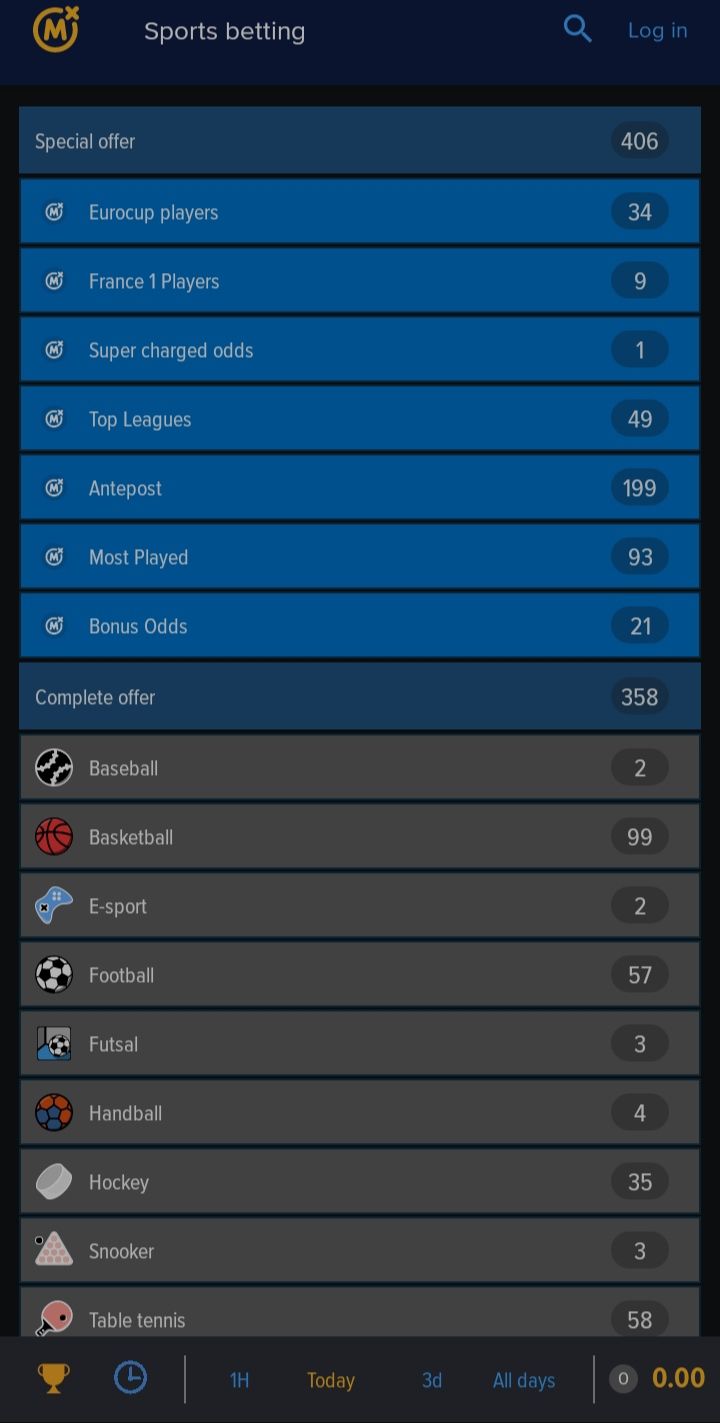Show Most Played bets
The image size is (720, 1423).
(x=359, y=557)
